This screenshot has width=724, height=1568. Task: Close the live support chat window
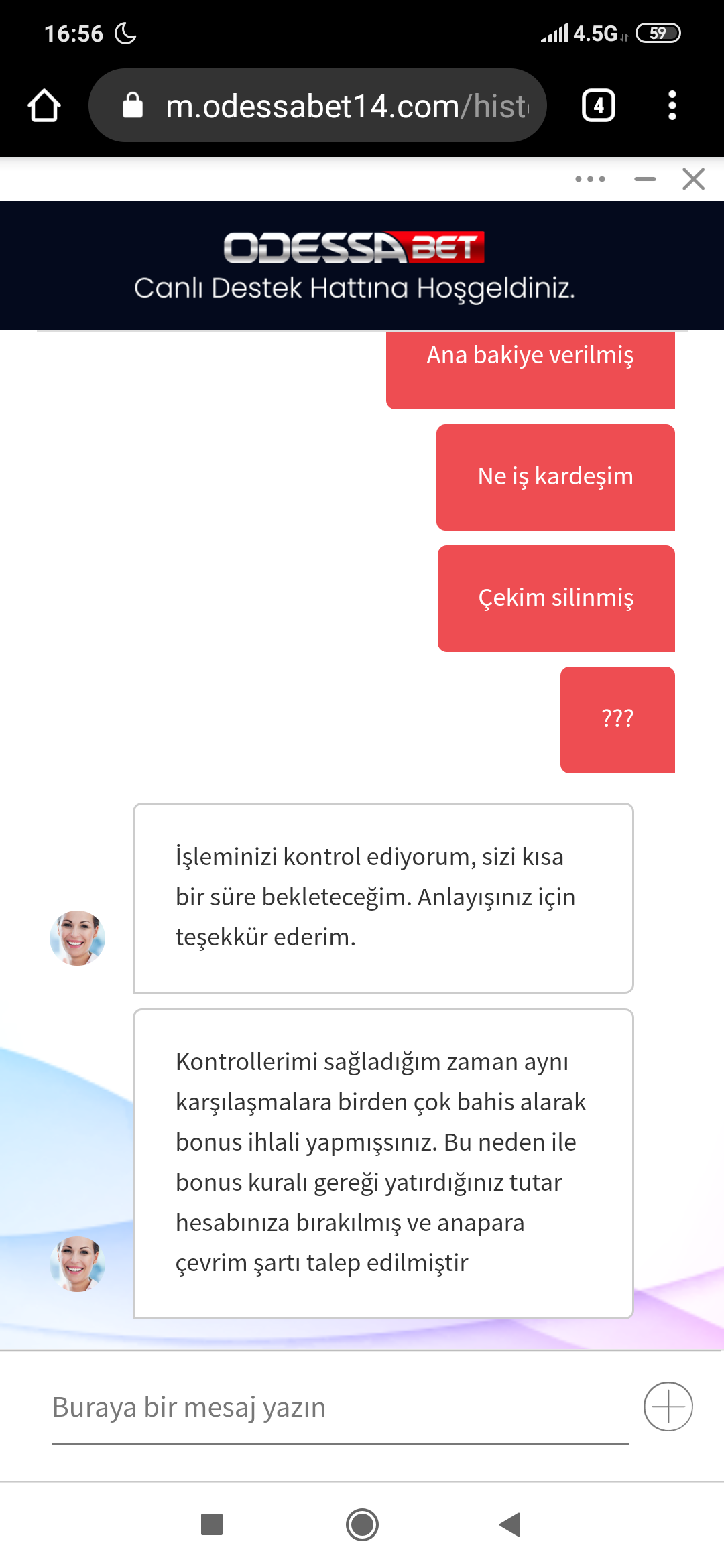pyautogui.click(x=693, y=179)
